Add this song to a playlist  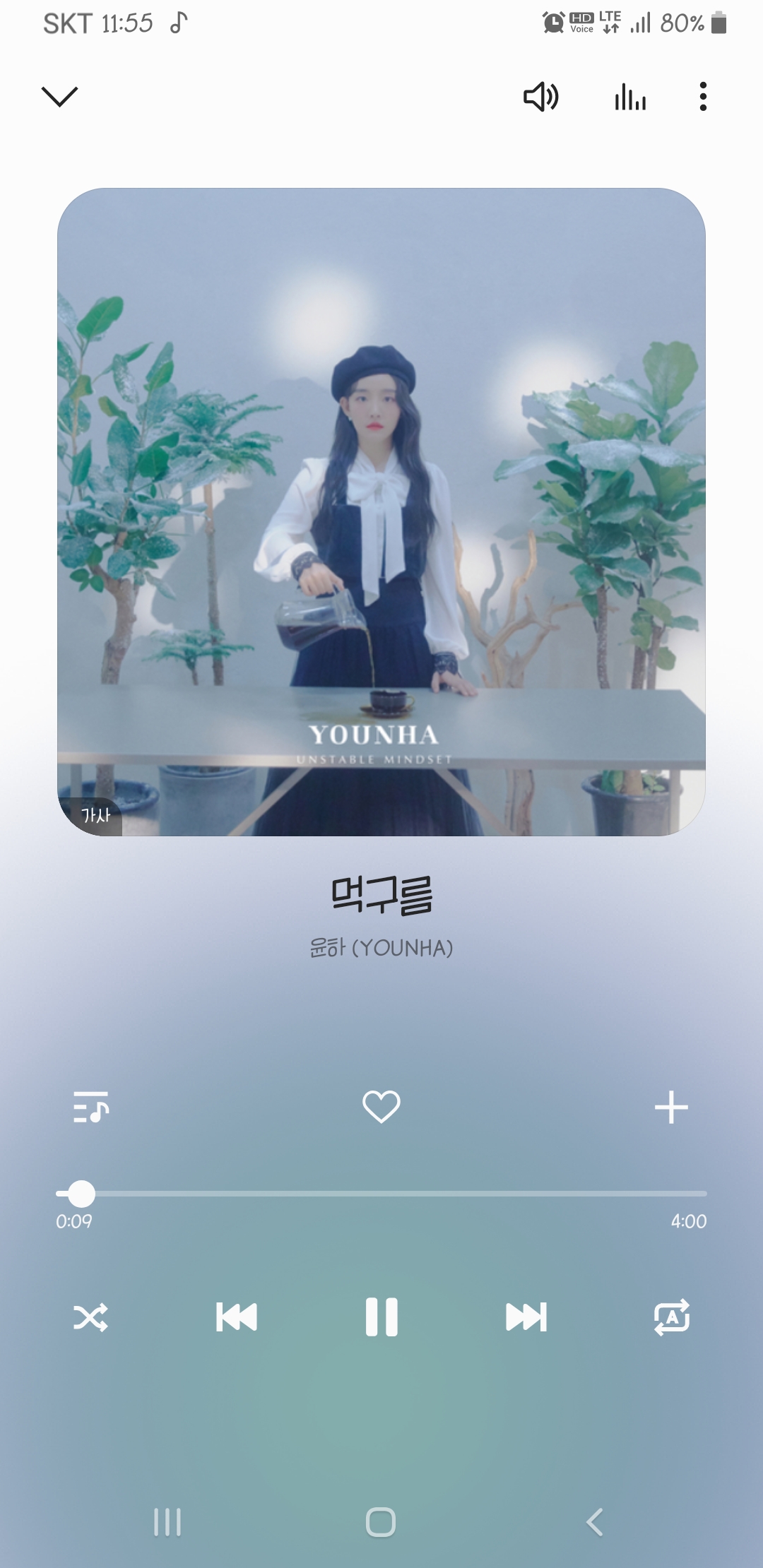coord(671,1107)
